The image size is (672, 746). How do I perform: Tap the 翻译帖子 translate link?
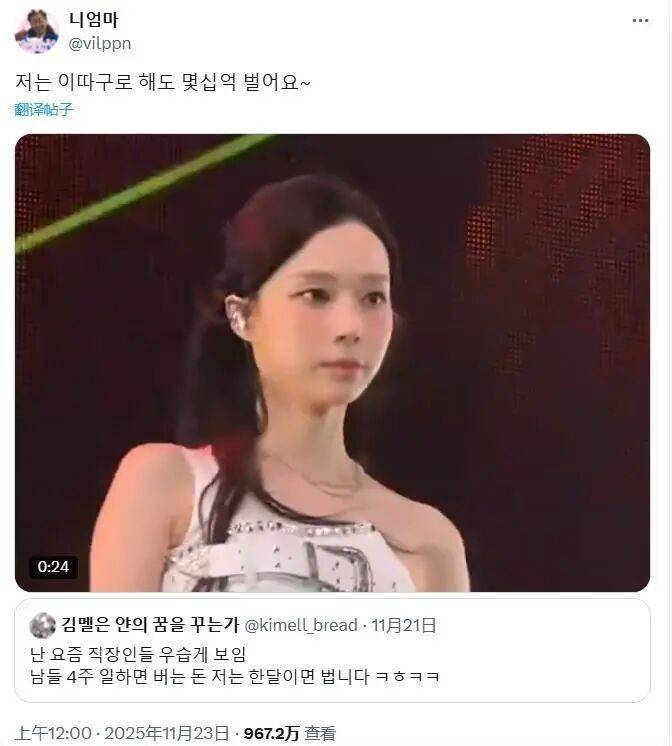[44, 110]
